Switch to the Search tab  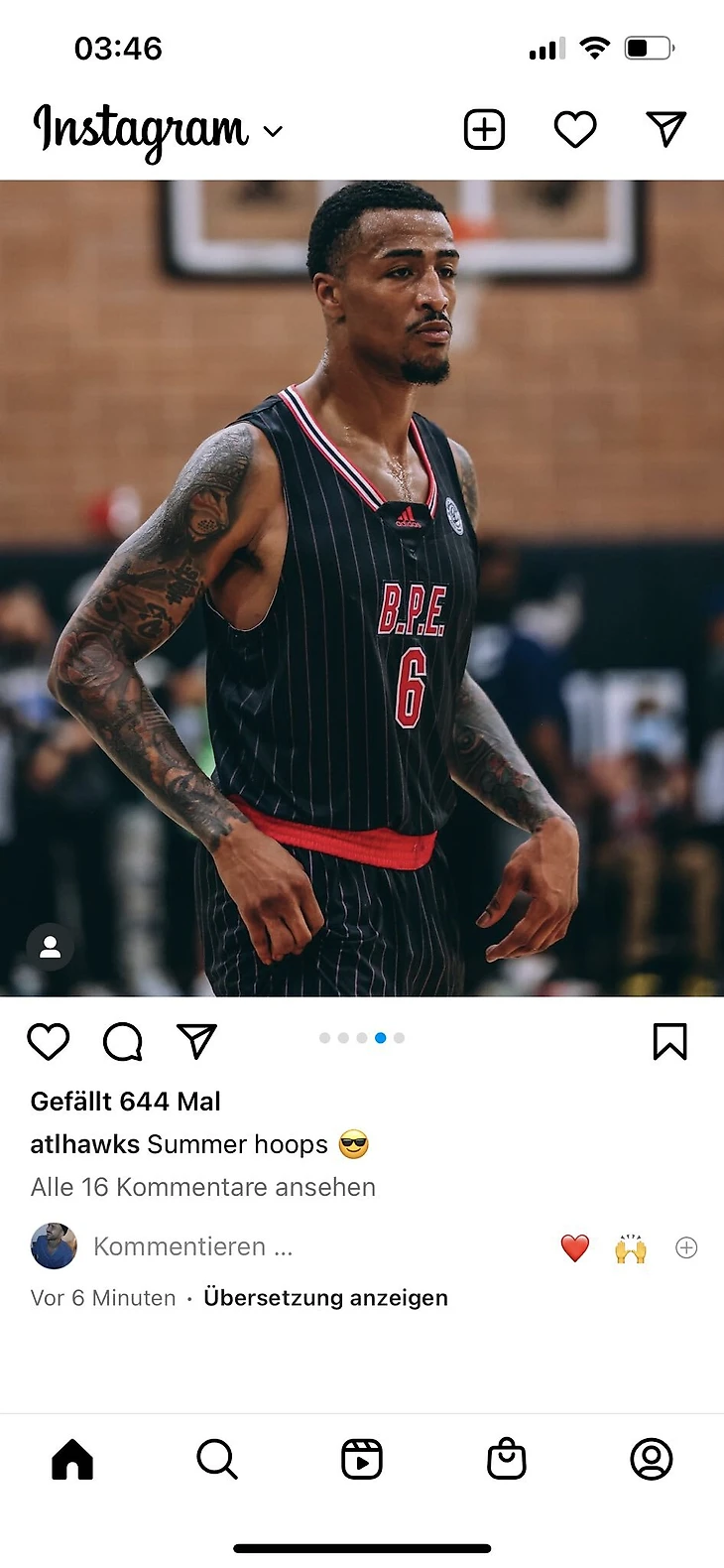point(217,1460)
